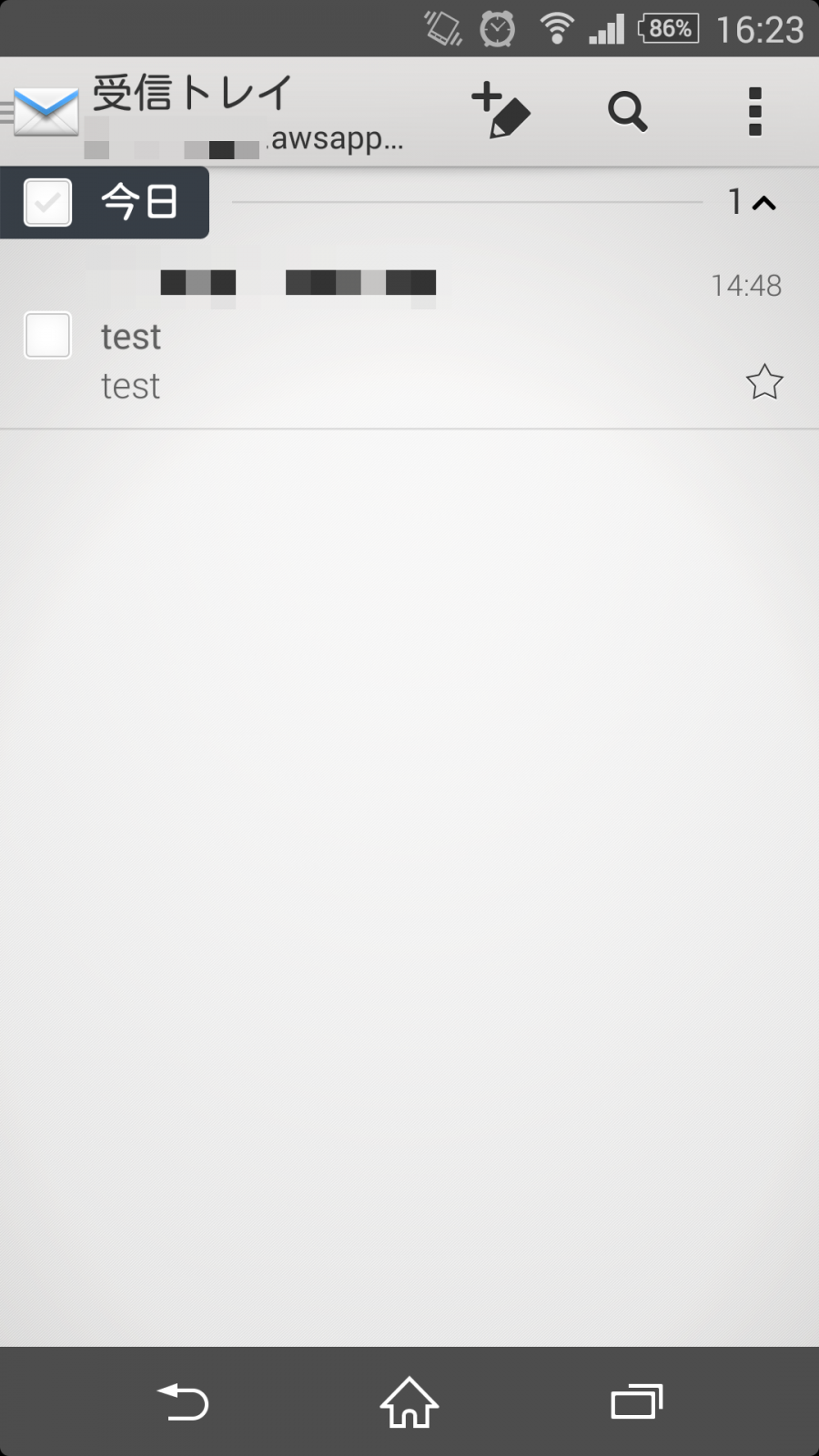Check the 今日 select-all checkbox

47,202
